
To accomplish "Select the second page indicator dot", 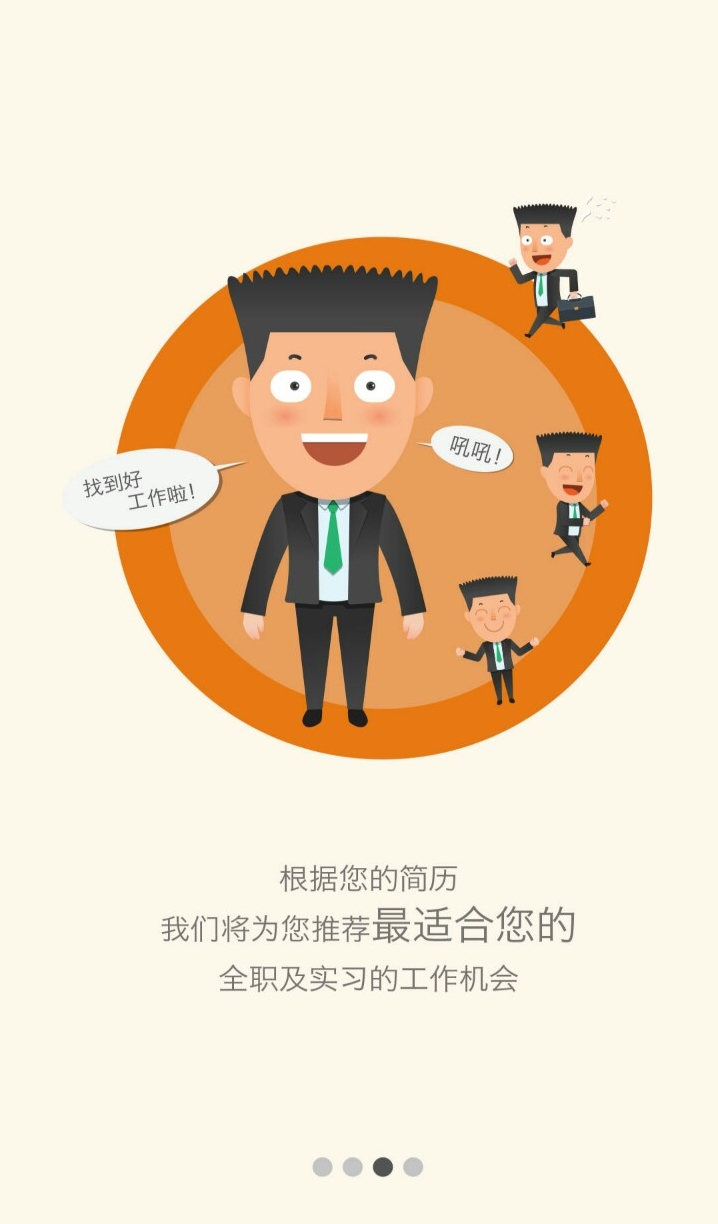I will coord(352,1167).
